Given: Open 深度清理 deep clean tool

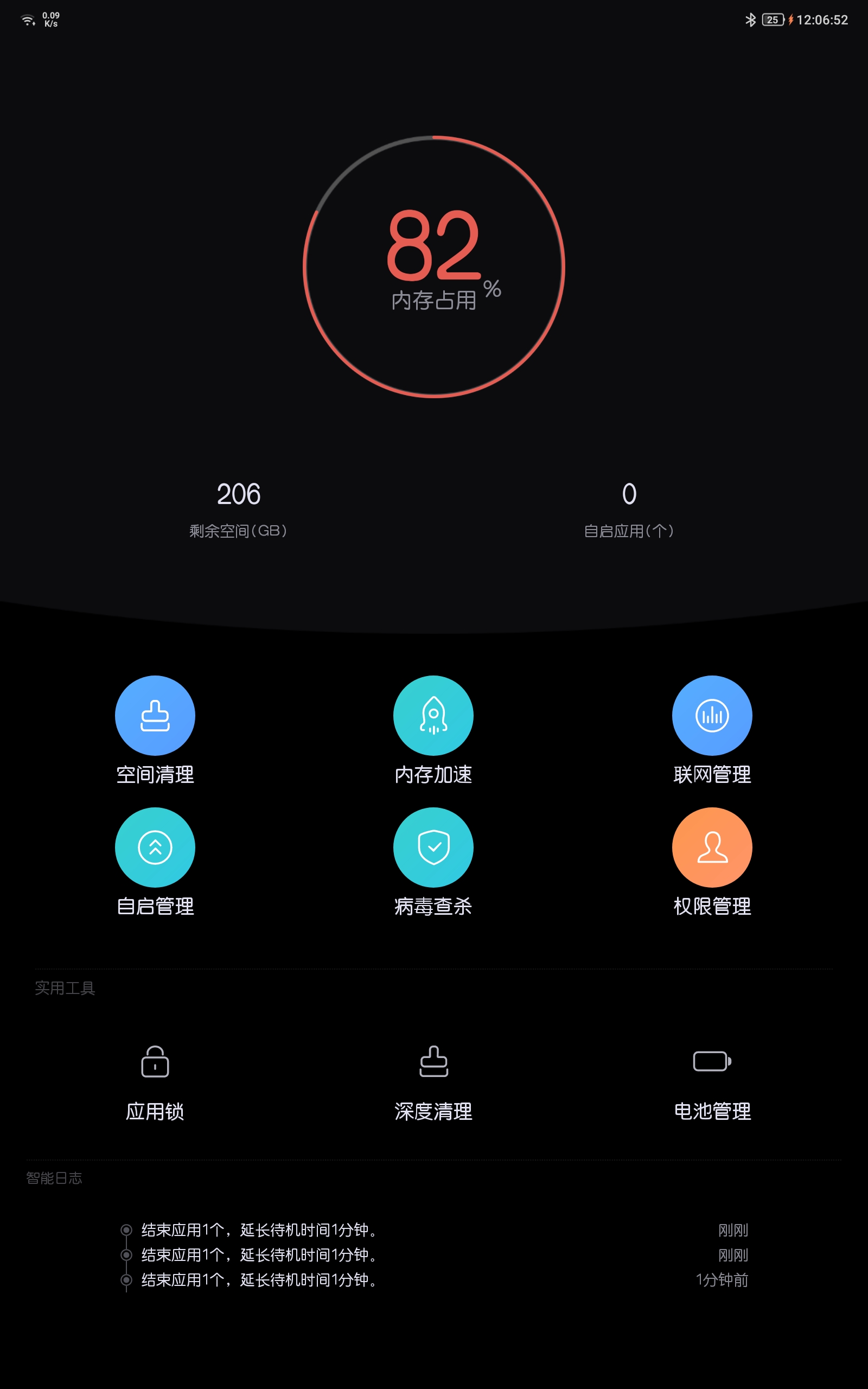Looking at the screenshot, I should pyautogui.click(x=433, y=1082).
